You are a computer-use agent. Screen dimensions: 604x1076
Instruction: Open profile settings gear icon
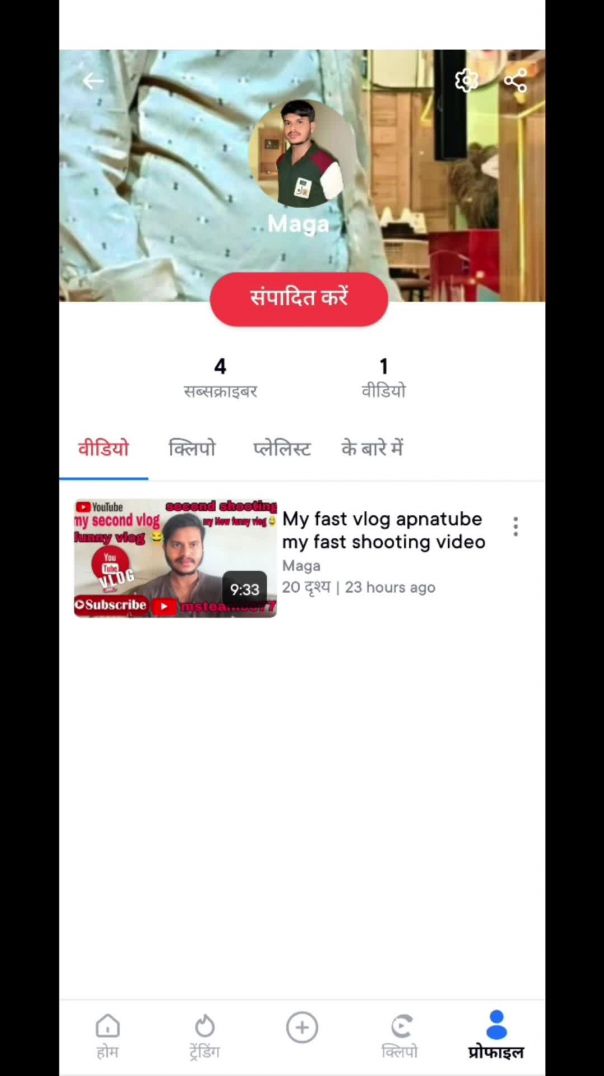click(x=466, y=81)
